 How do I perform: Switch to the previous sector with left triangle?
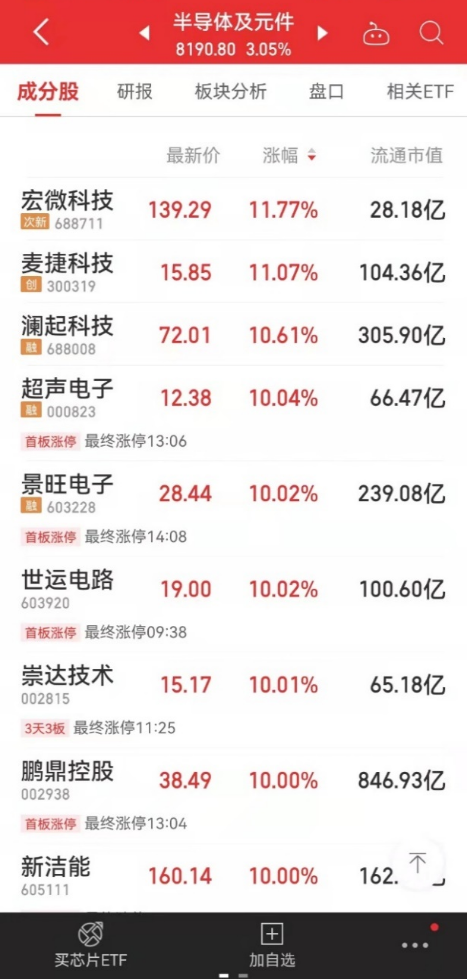click(144, 32)
